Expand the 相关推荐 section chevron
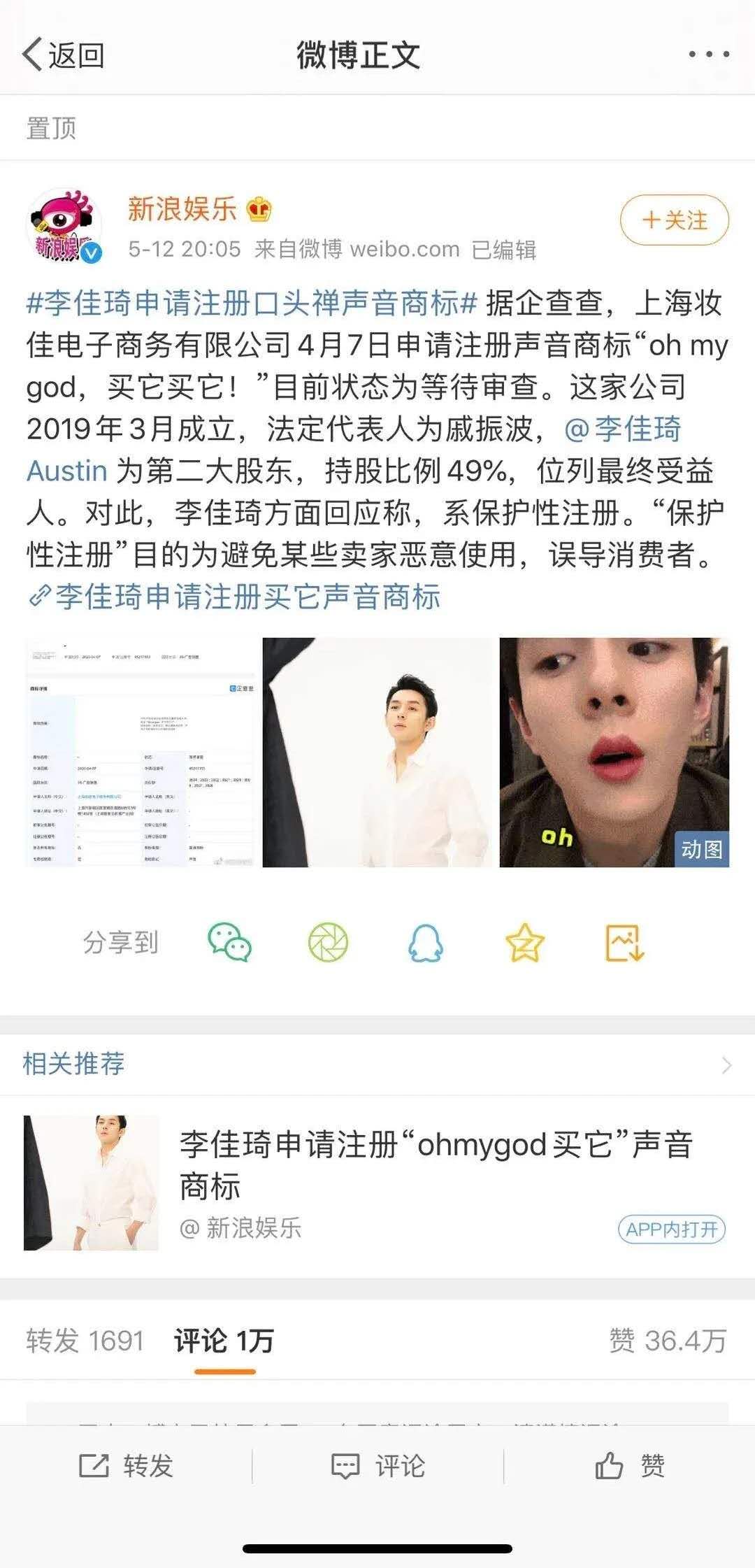755x1568 pixels. [x=727, y=1064]
